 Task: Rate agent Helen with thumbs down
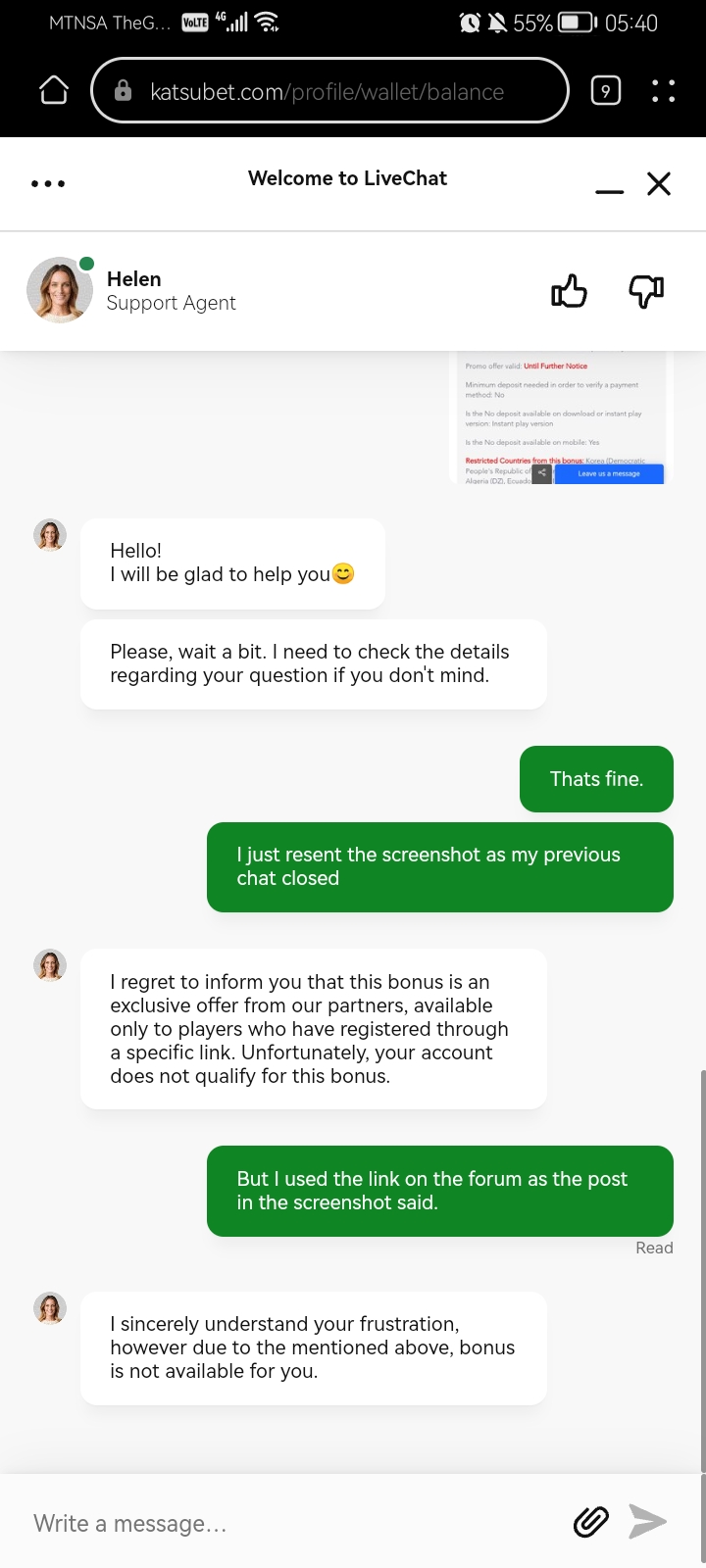(646, 291)
